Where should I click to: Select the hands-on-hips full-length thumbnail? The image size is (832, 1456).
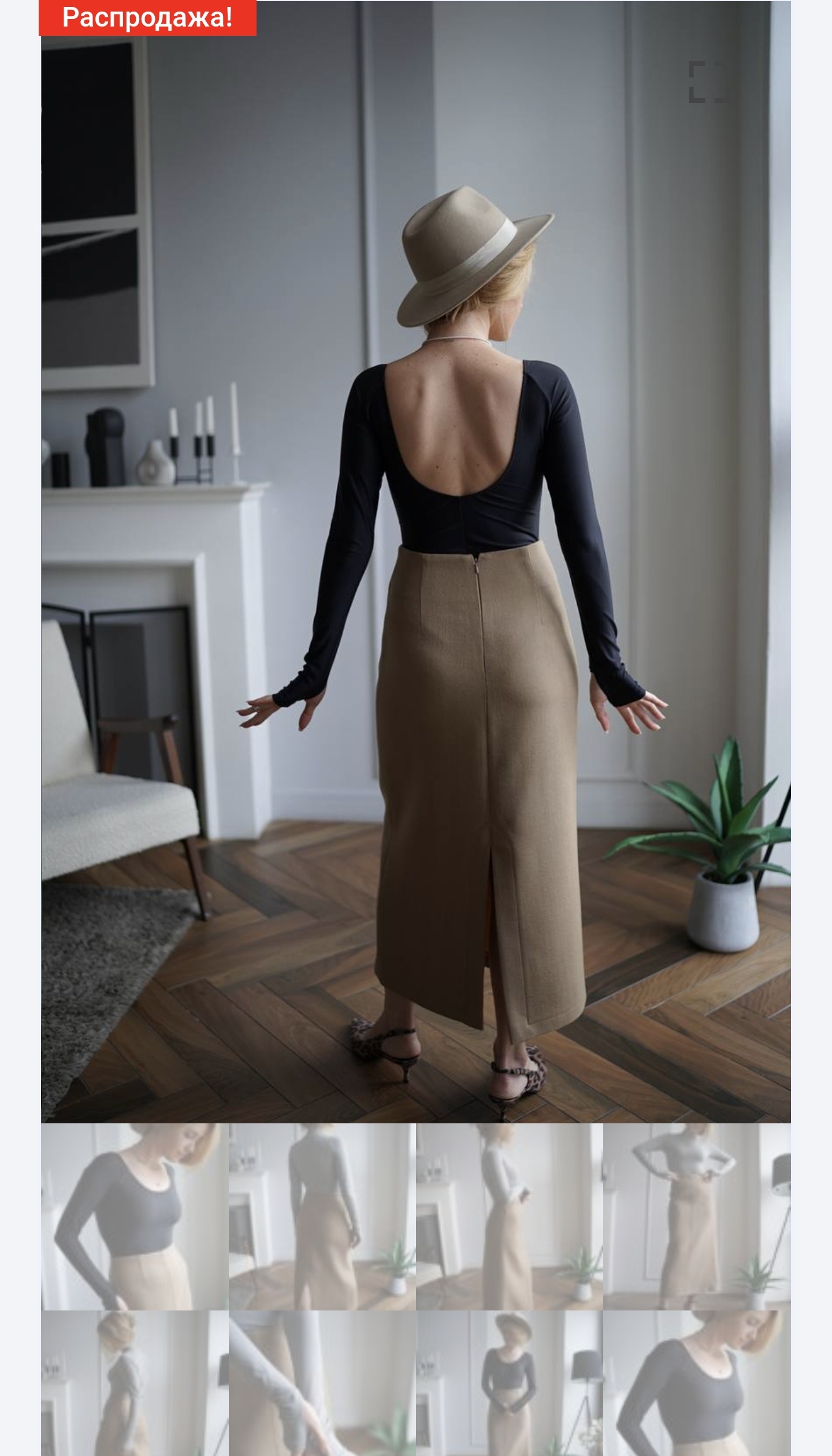point(696,1216)
